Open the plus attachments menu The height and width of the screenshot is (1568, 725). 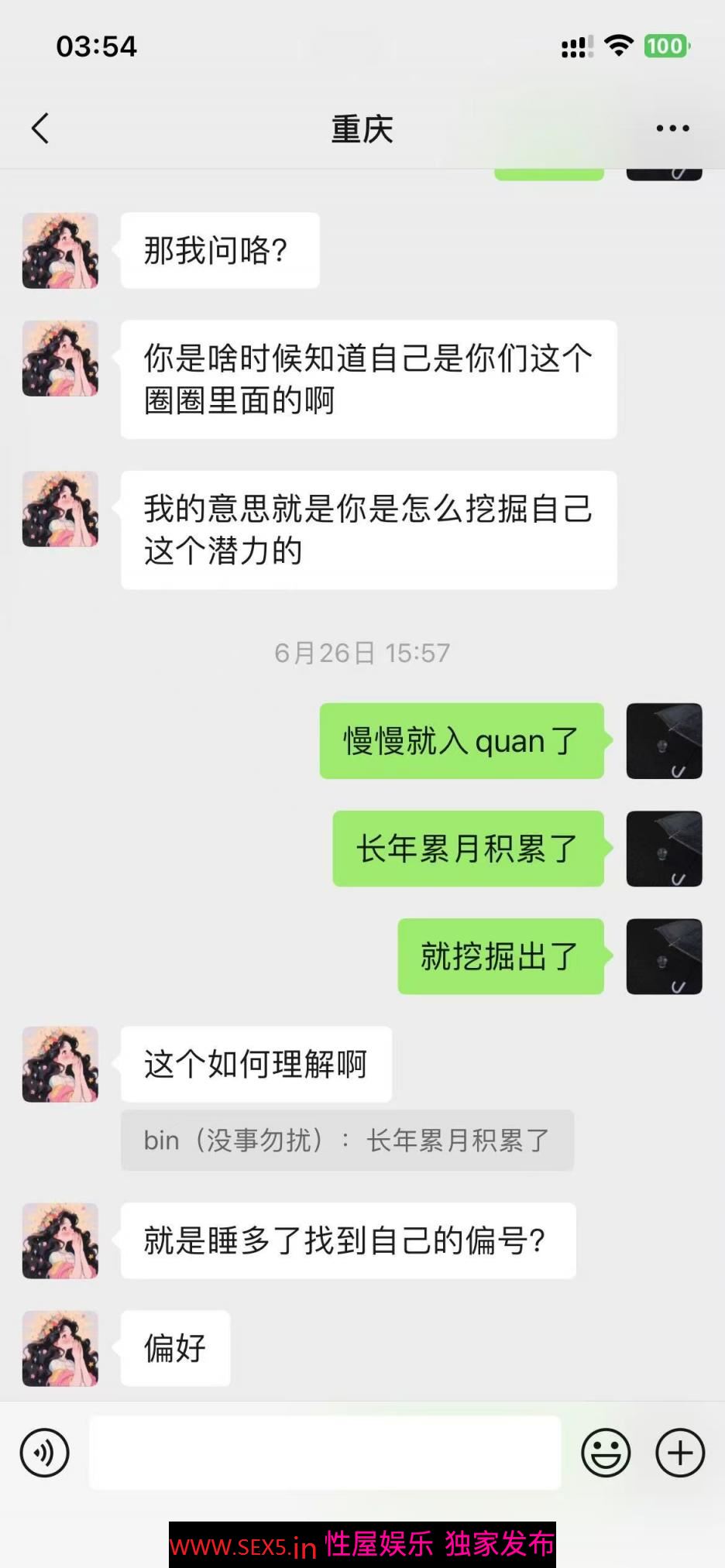coord(680,1453)
